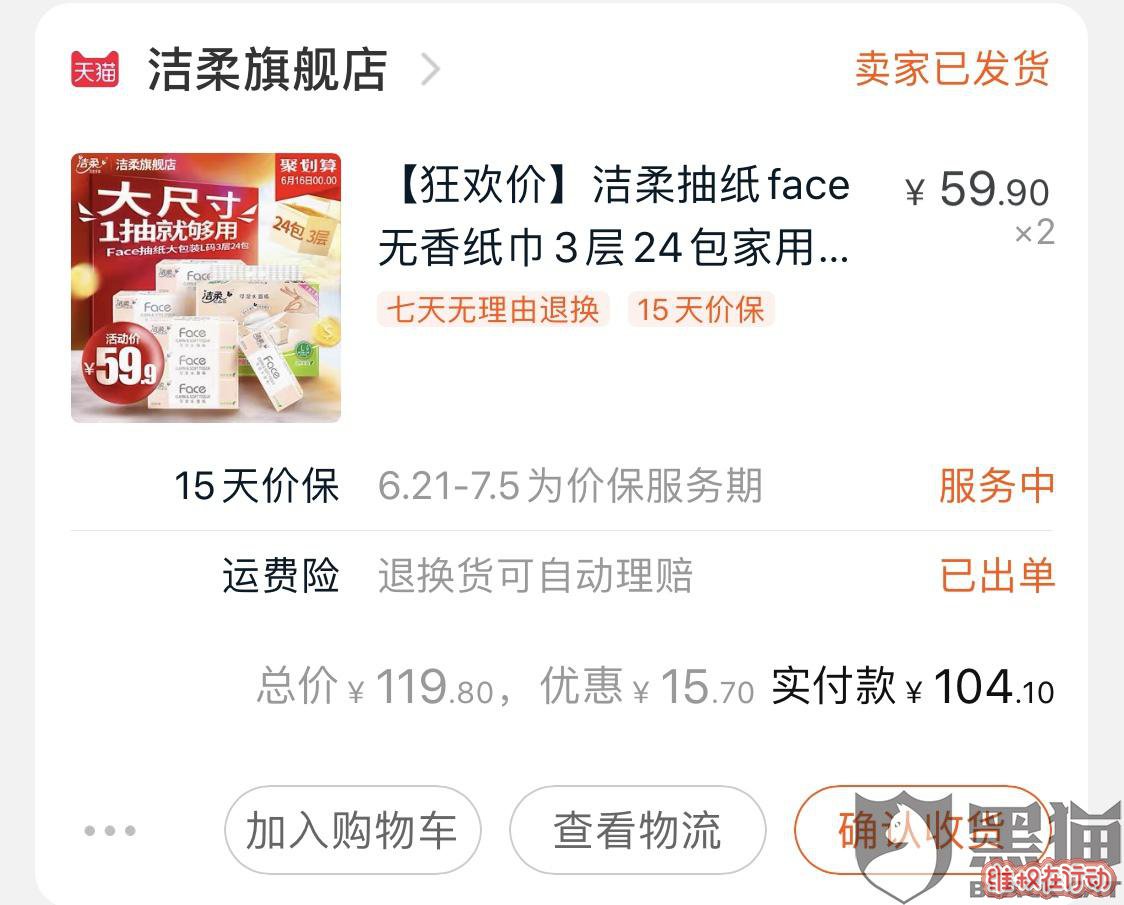
Task: Tap 加入购物车 button
Action: [x=352, y=831]
